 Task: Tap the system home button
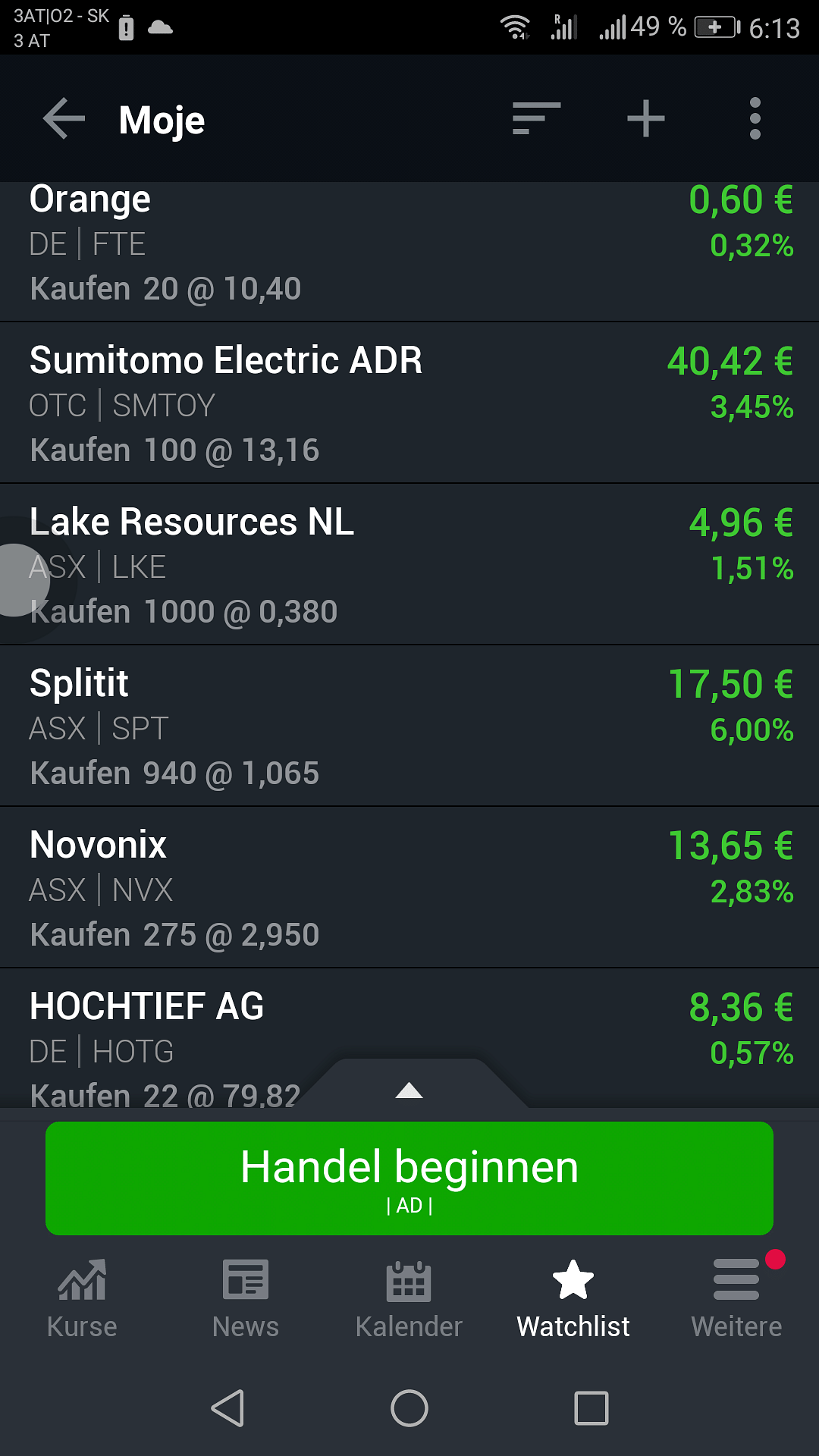[409, 1408]
